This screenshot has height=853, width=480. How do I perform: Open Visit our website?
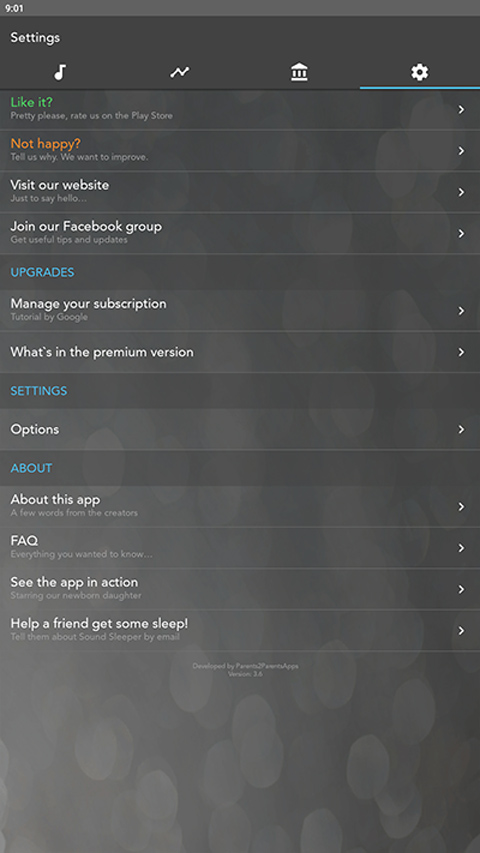tap(240, 192)
